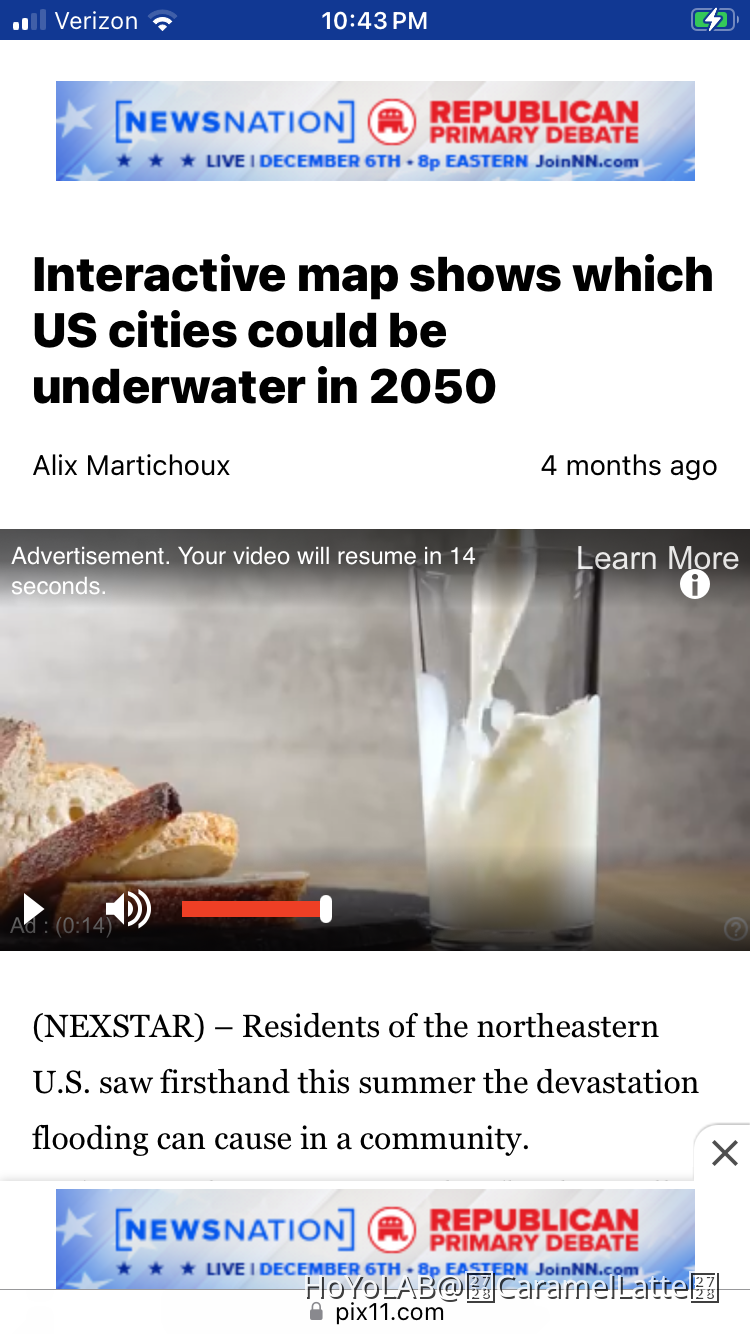This screenshot has width=750, height=1334.
Task: Open the ad info icon
Action: pos(695,585)
